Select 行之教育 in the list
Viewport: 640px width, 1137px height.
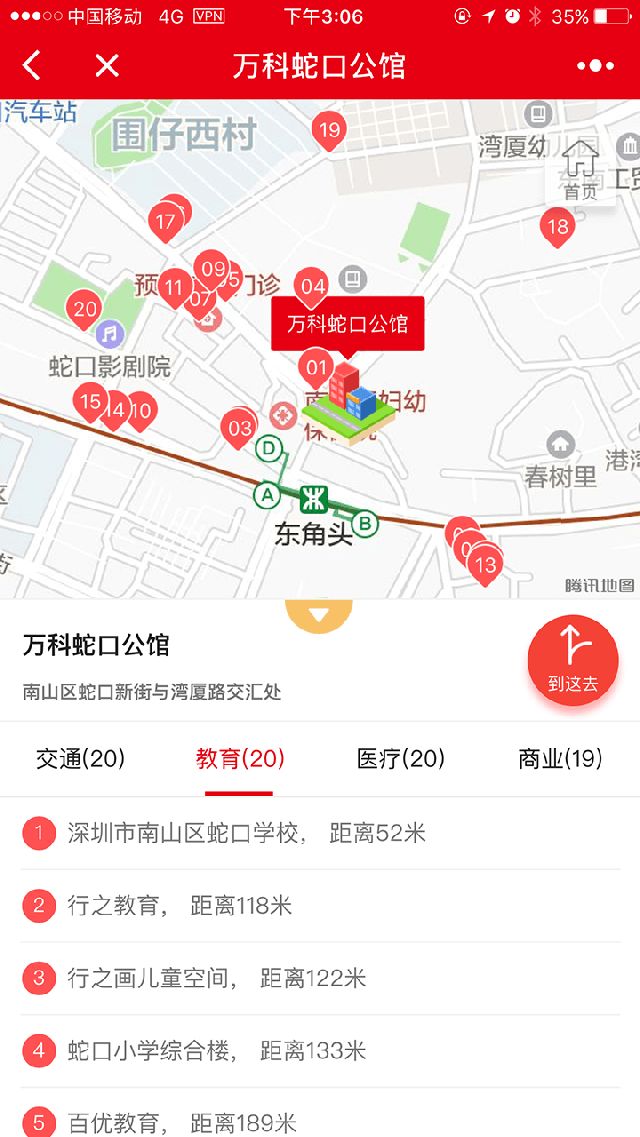click(x=180, y=906)
